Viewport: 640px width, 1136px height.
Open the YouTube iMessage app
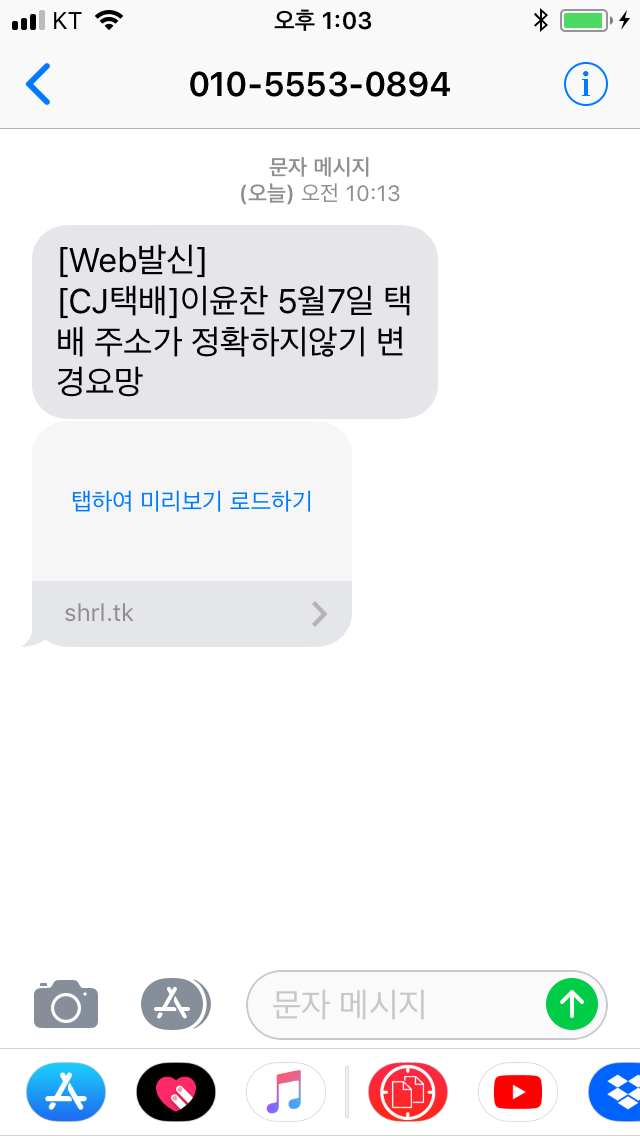point(518,1092)
